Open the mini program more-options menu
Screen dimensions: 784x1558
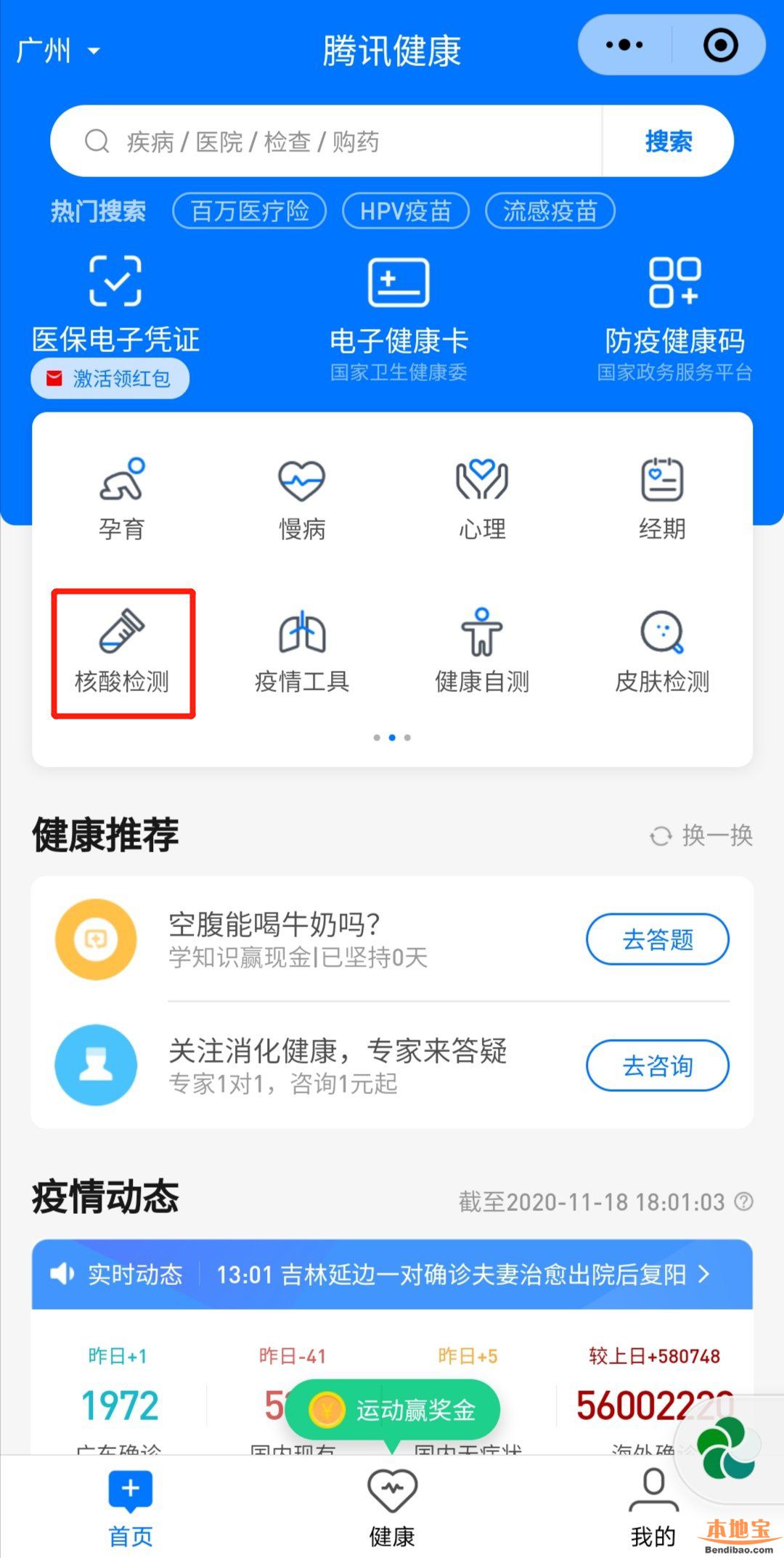click(x=624, y=45)
